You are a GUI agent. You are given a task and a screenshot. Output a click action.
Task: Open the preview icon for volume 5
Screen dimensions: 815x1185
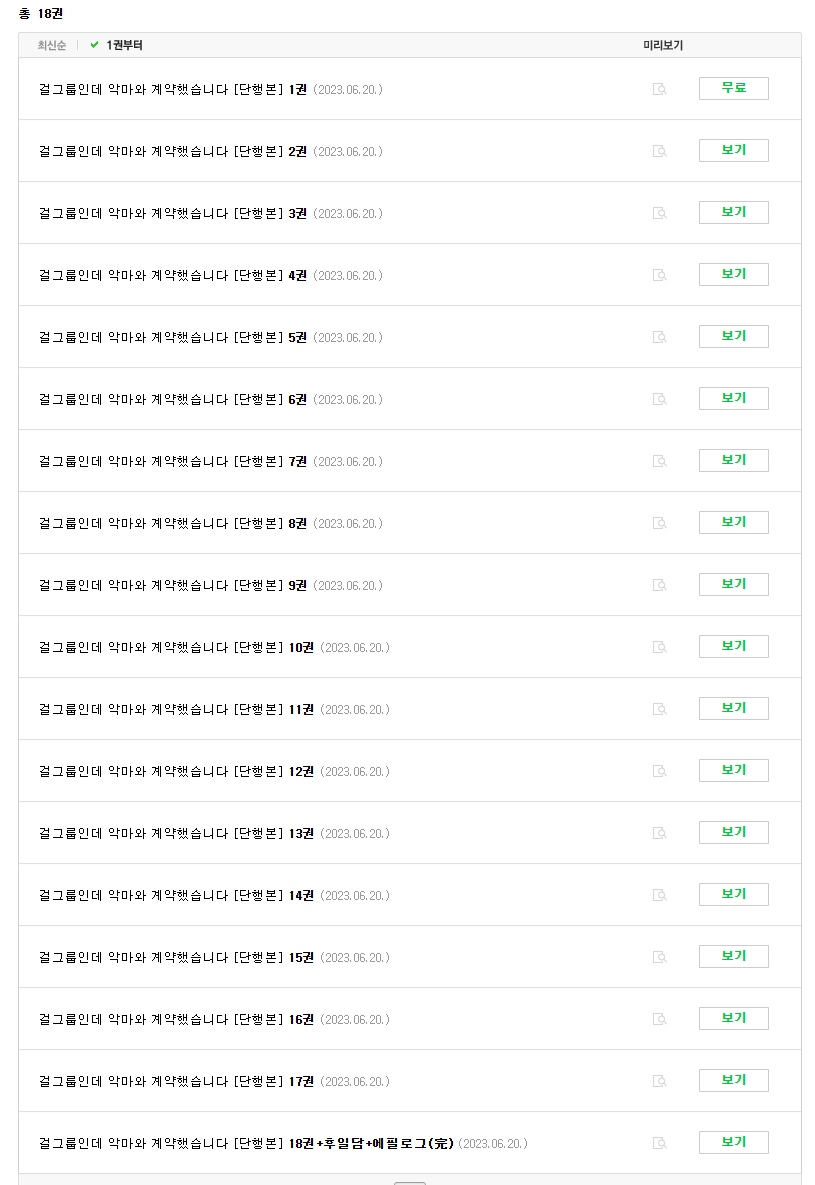658,336
